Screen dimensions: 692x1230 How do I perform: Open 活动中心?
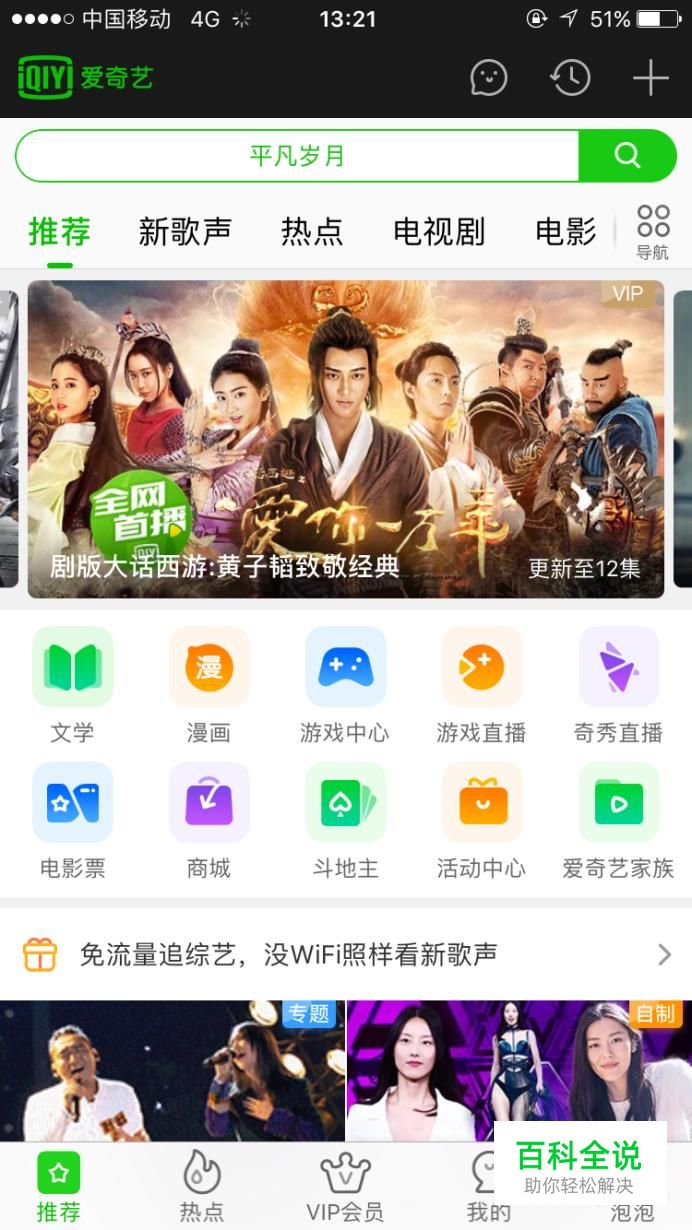coord(481,821)
